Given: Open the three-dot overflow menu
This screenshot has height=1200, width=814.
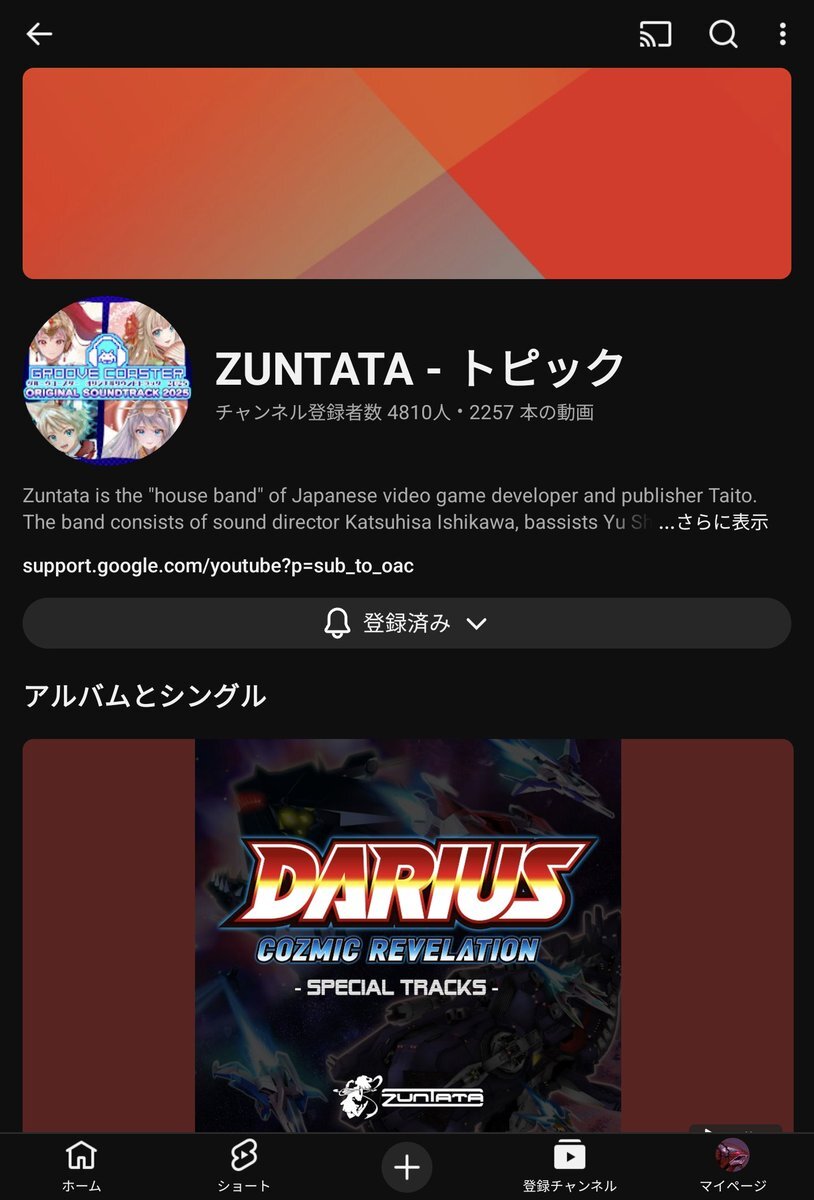Looking at the screenshot, I should (782, 34).
